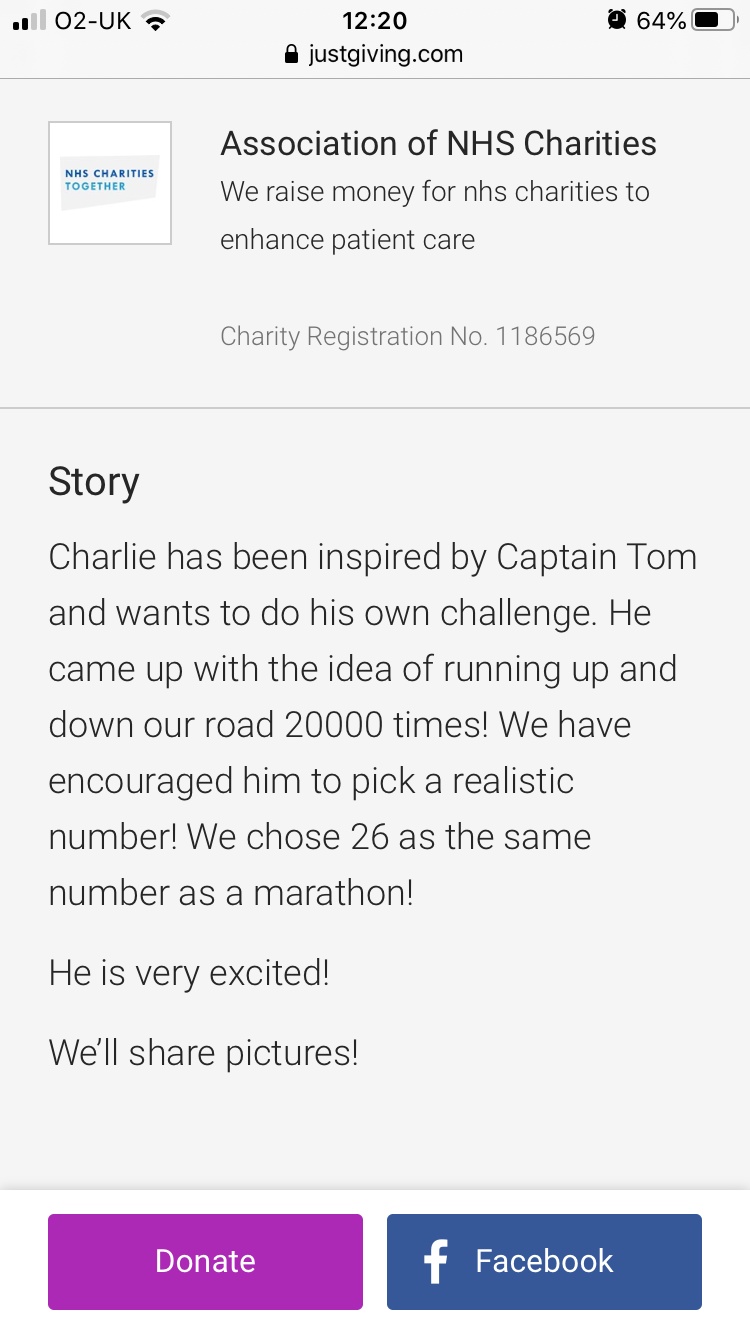This screenshot has height=1334, width=750.
Task: Open the Association of NHS Charities link
Action: tap(438, 144)
